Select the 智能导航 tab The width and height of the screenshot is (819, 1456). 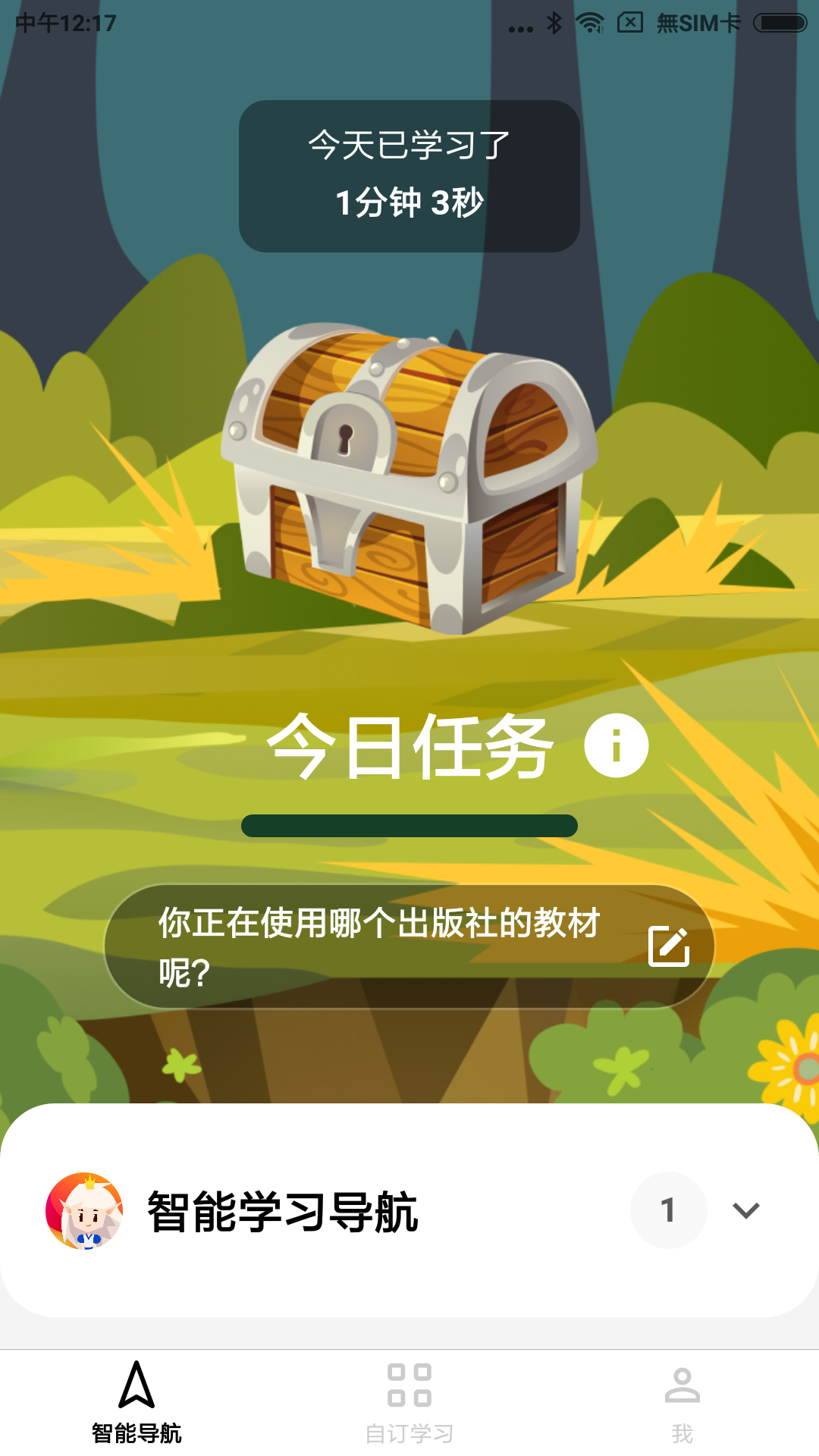click(x=136, y=1403)
